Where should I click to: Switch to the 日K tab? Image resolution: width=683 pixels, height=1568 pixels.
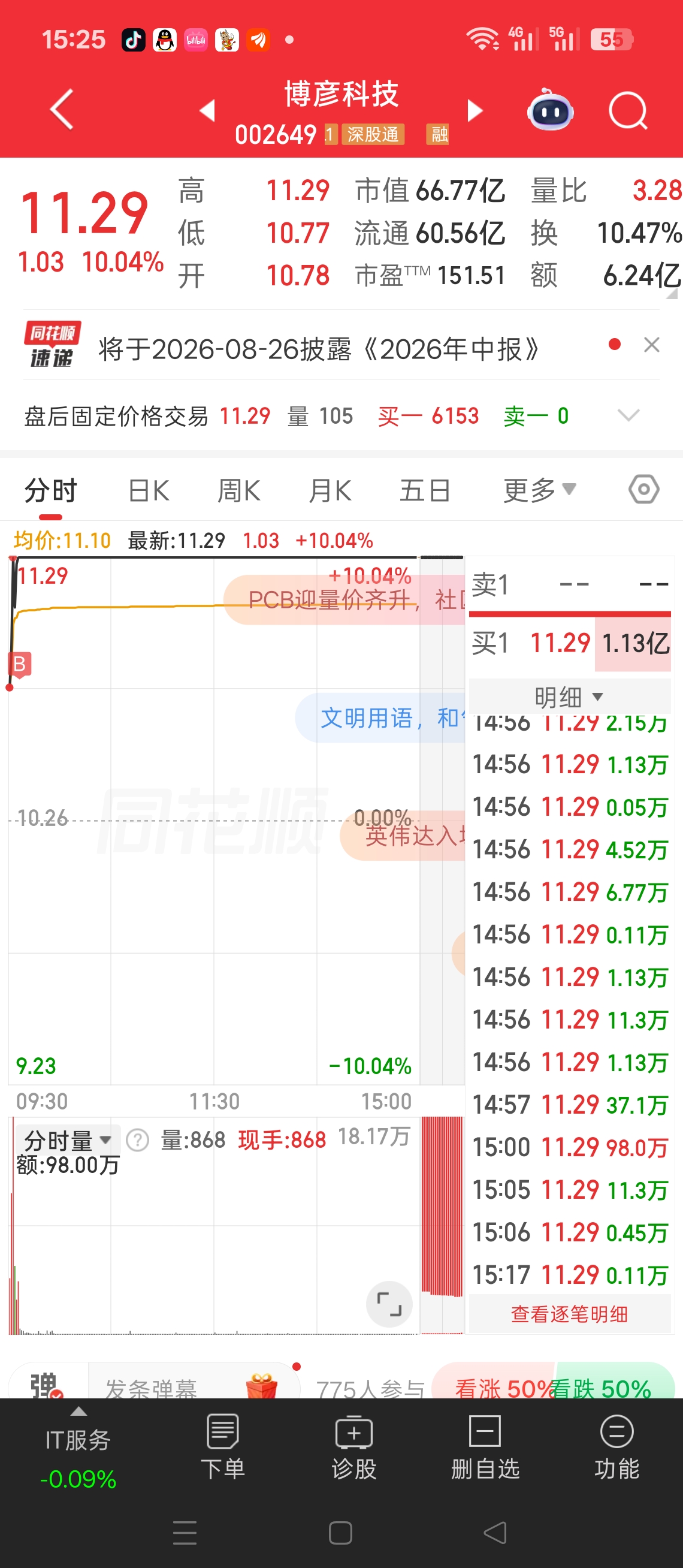click(x=149, y=490)
